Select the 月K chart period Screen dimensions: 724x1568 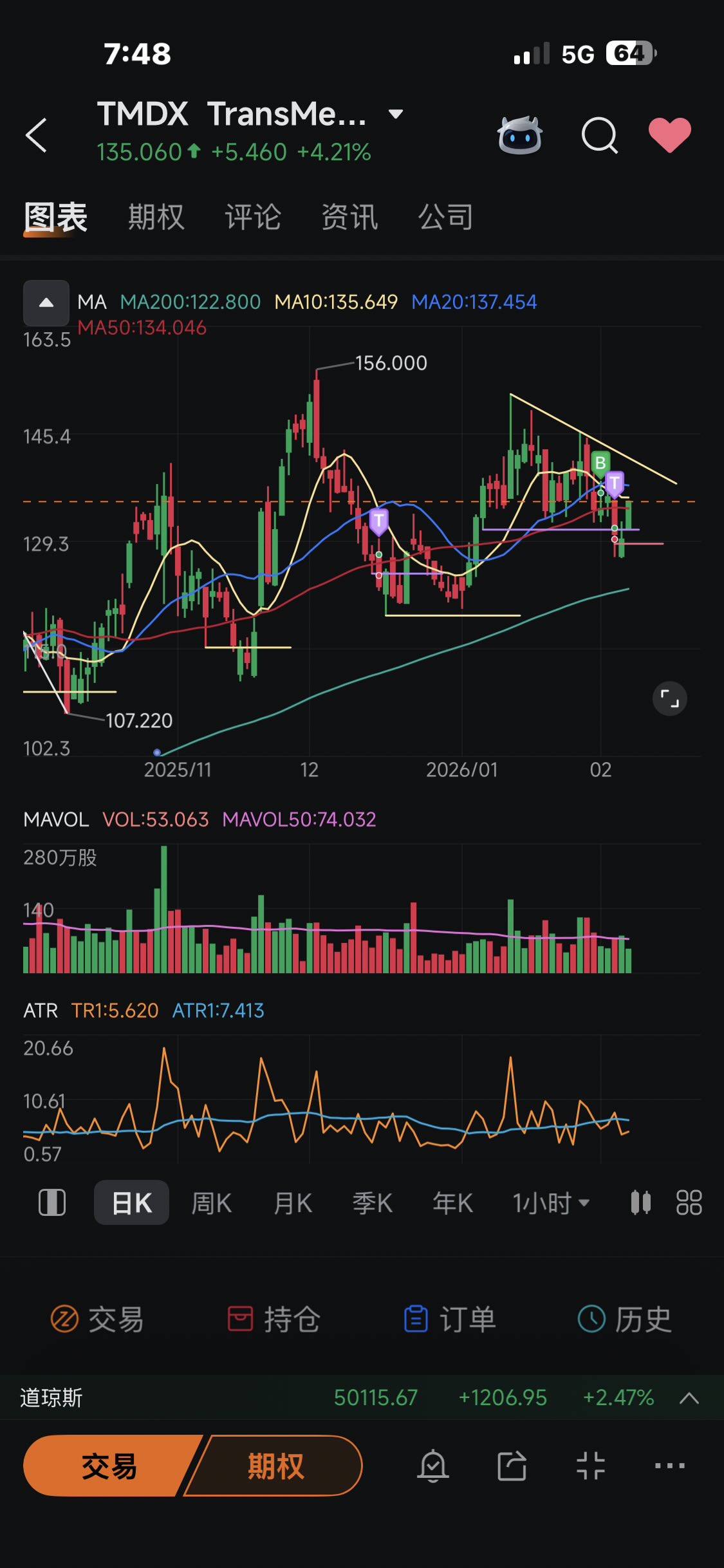292,1202
